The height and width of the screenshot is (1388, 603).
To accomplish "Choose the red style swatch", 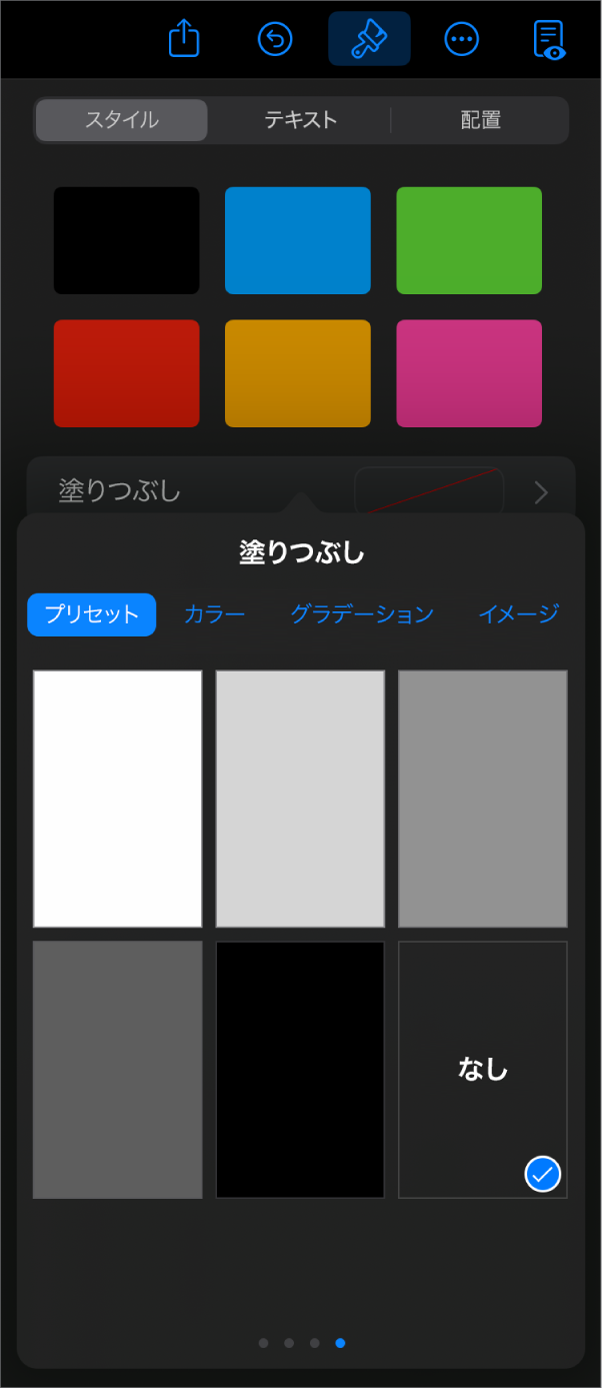I will (126, 373).
